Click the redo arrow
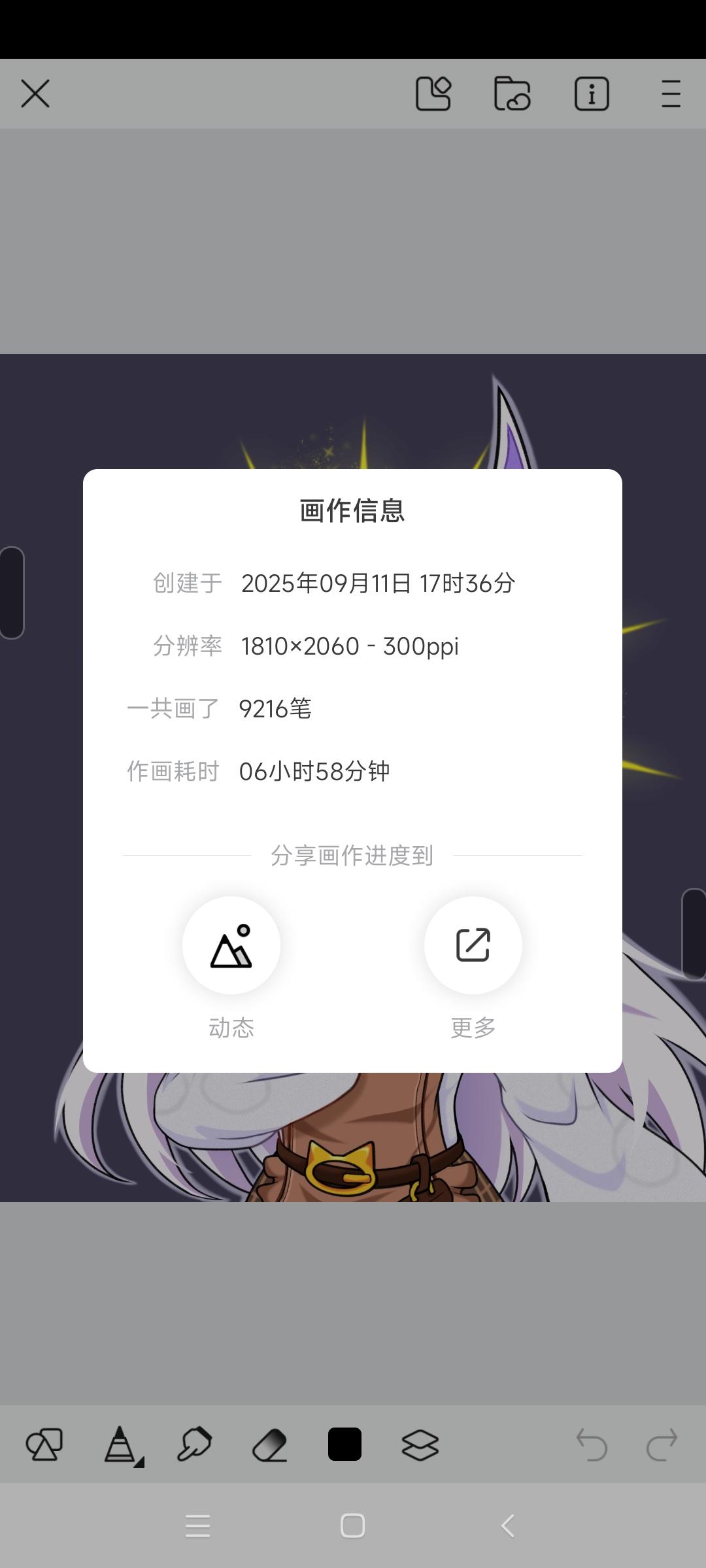706x1568 pixels. [x=663, y=1445]
